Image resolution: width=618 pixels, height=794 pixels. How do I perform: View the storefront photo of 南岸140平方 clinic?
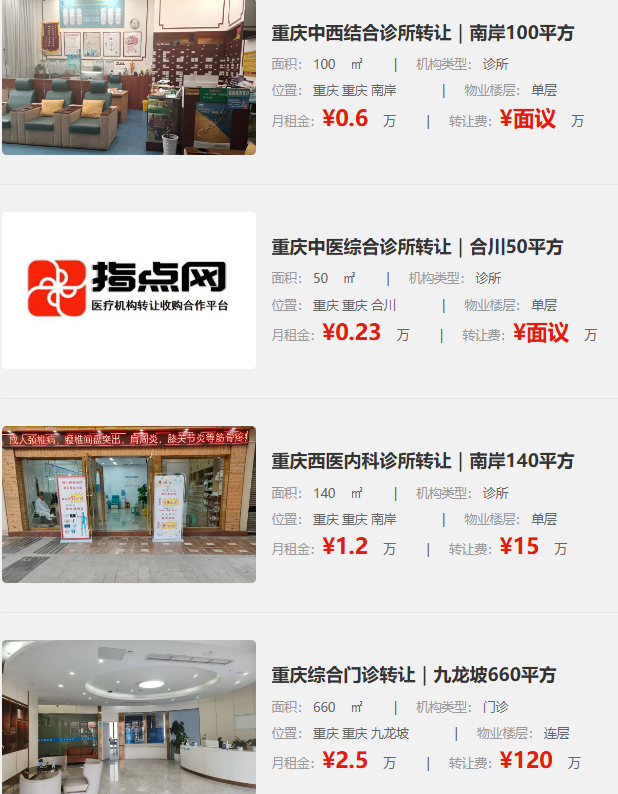(129, 504)
